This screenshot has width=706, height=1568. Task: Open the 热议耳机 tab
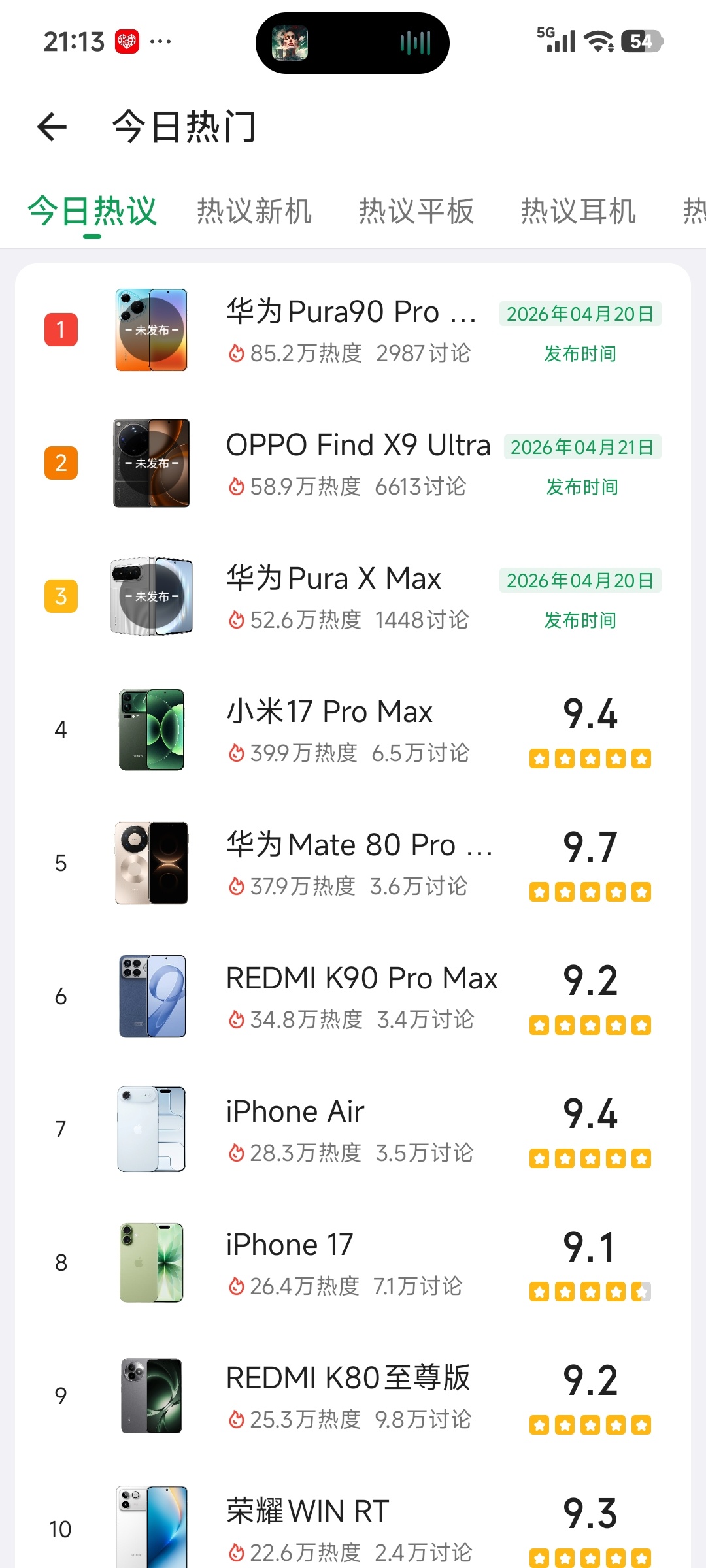(578, 210)
